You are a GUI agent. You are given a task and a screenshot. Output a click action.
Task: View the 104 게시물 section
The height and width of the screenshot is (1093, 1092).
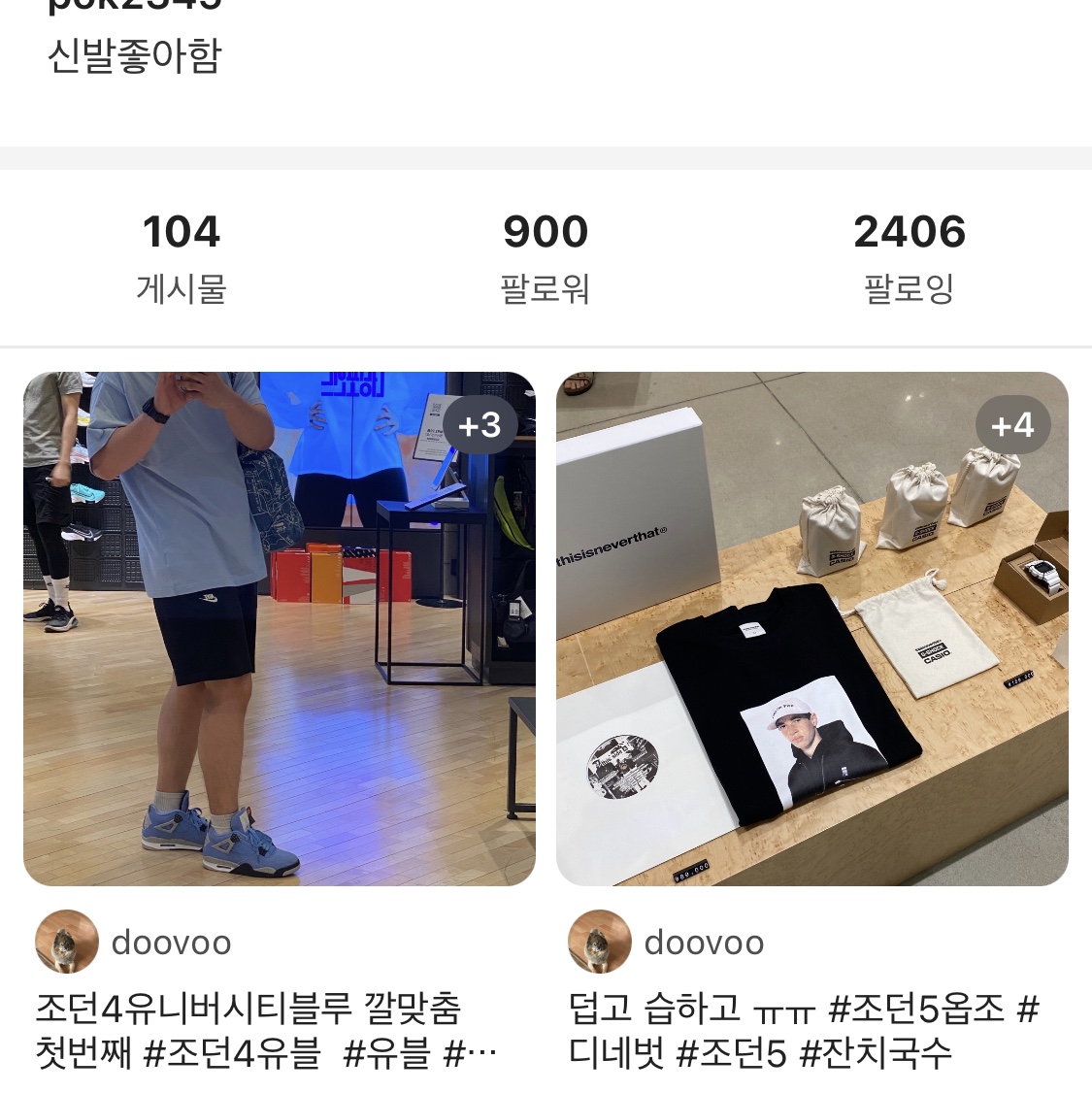(x=181, y=252)
